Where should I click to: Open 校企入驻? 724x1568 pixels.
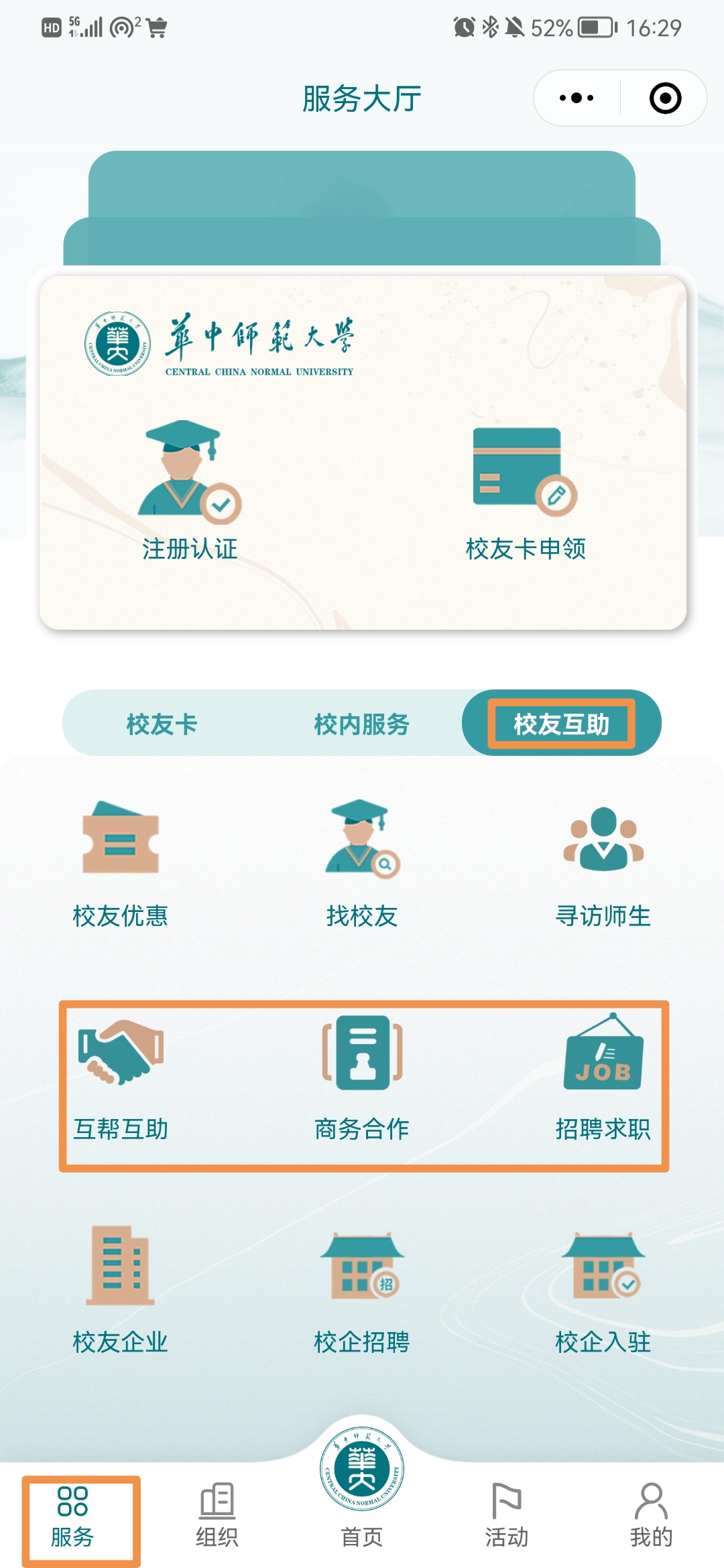click(x=603, y=1293)
